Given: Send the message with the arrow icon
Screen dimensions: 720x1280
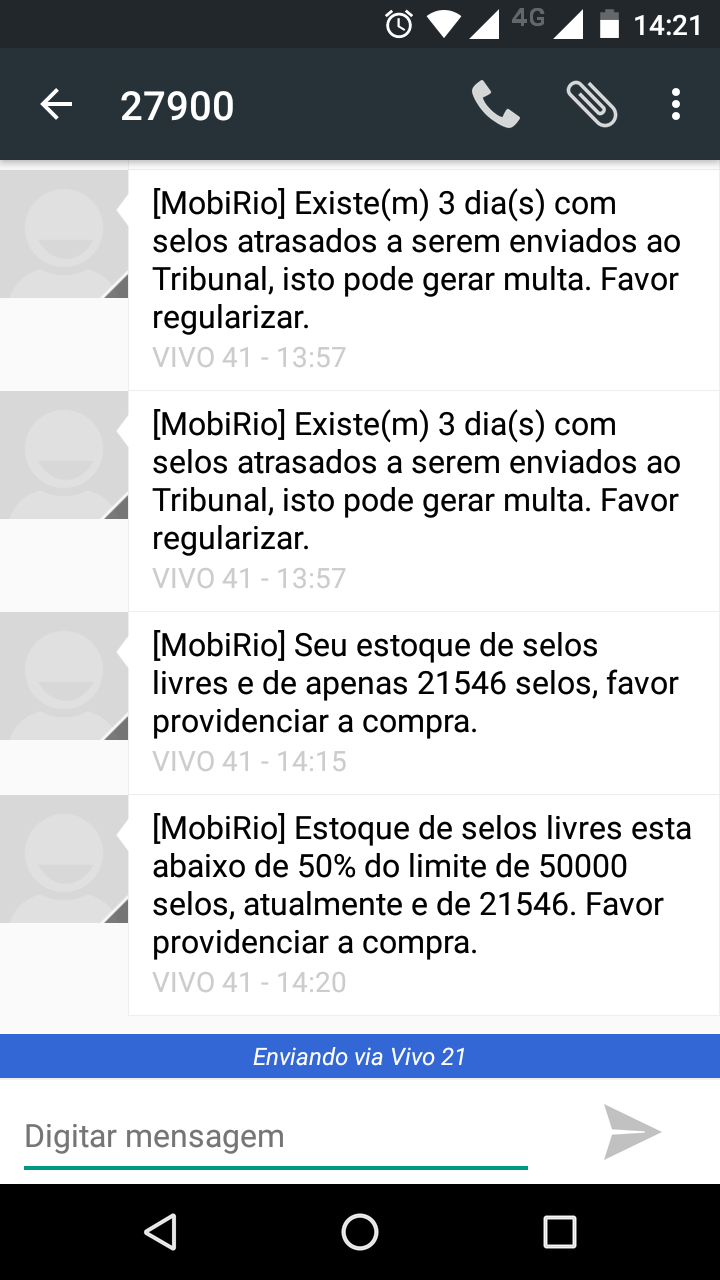Looking at the screenshot, I should pyautogui.click(x=632, y=1132).
